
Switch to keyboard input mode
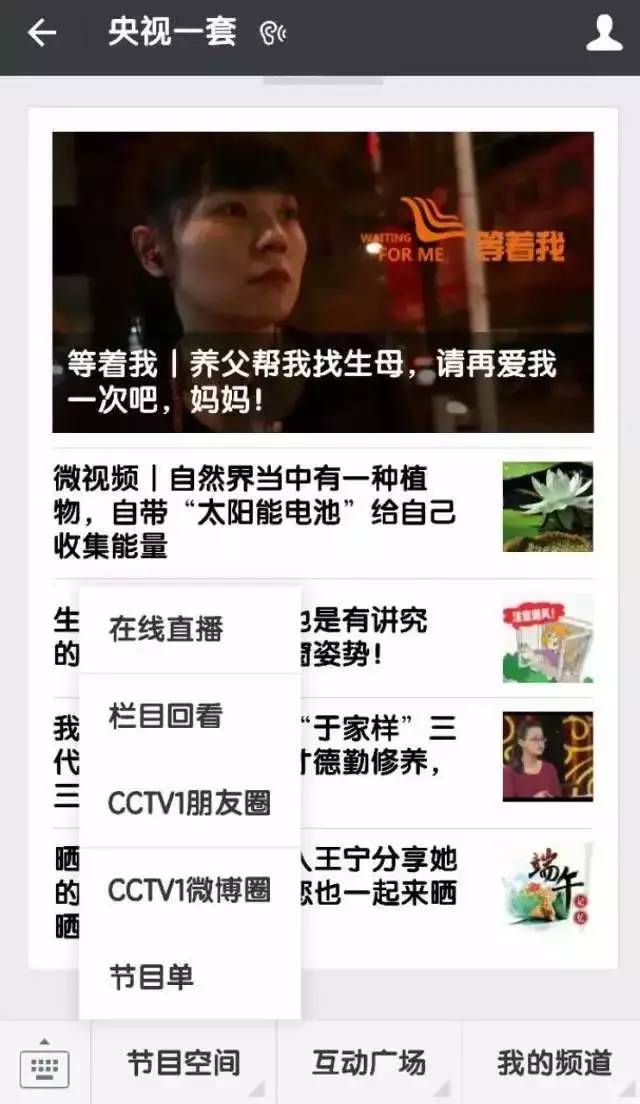click(44, 1063)
